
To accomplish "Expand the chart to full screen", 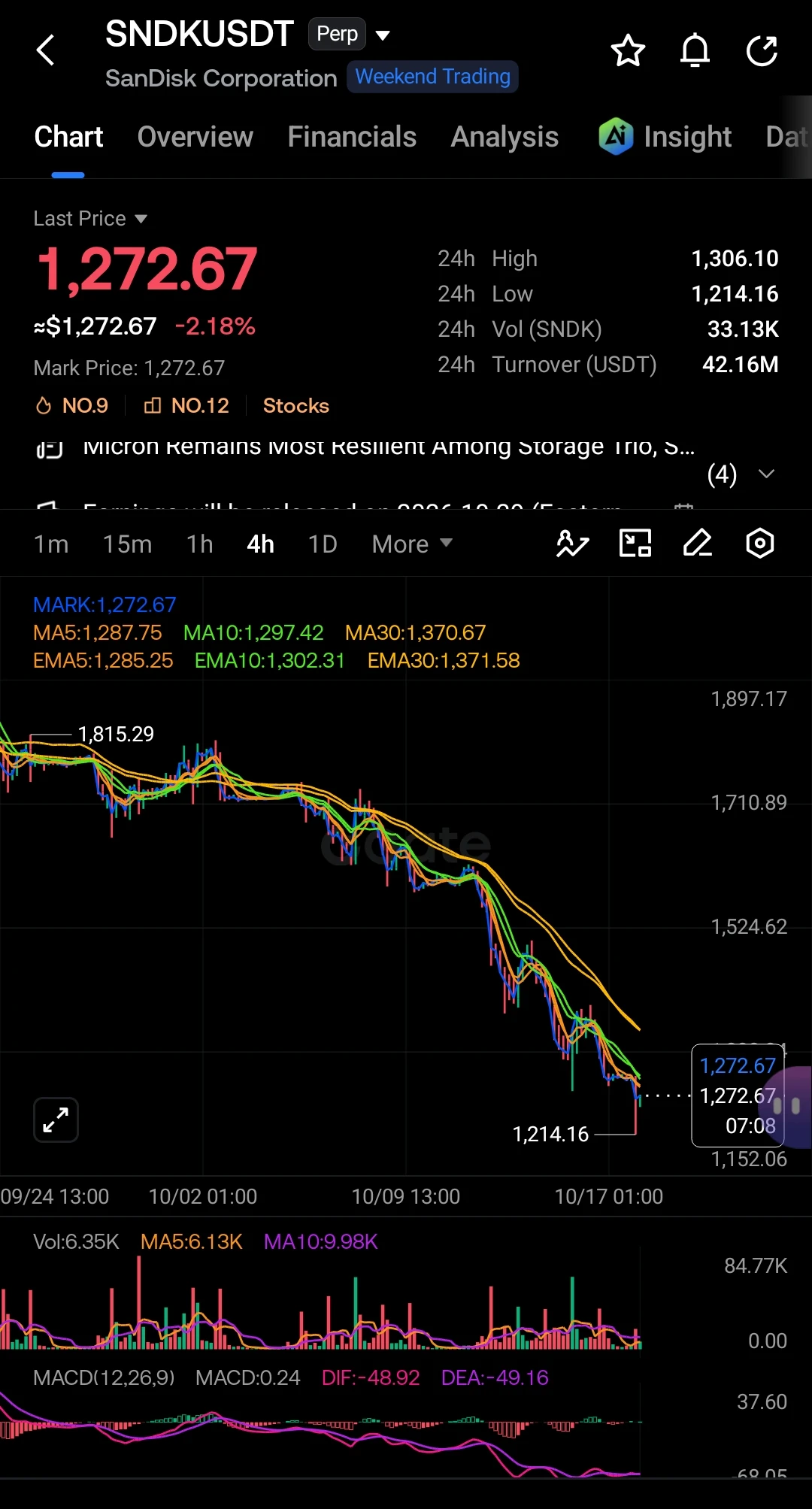I will (x=56, y=1120).
